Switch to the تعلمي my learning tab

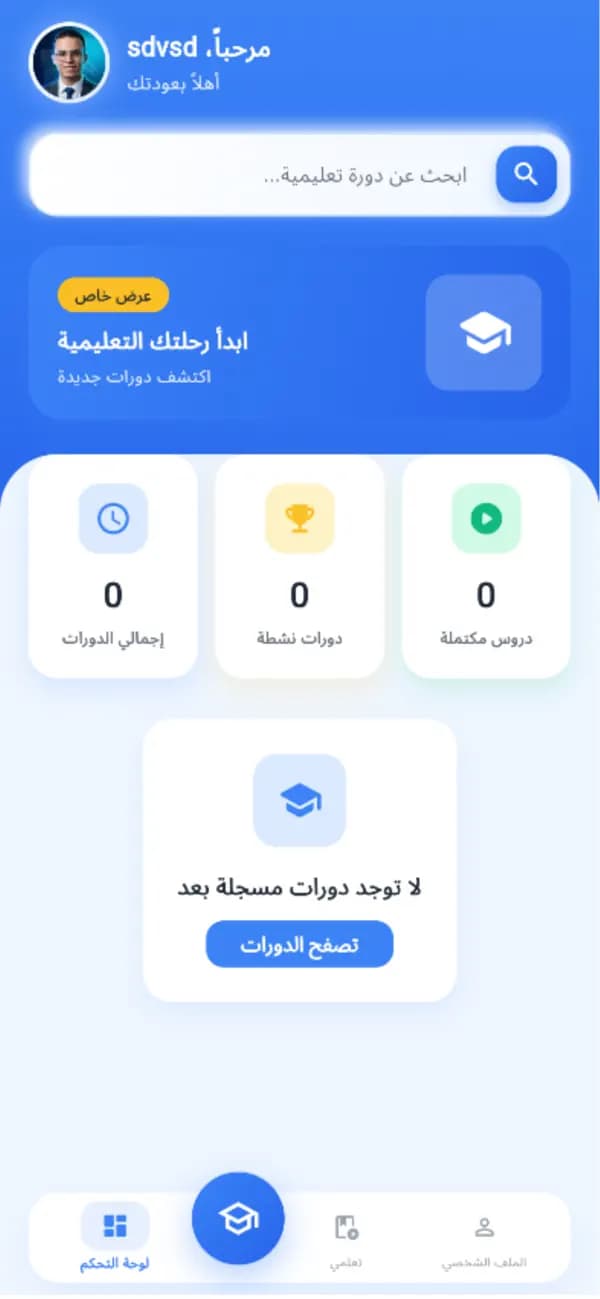click(346, 1238)
